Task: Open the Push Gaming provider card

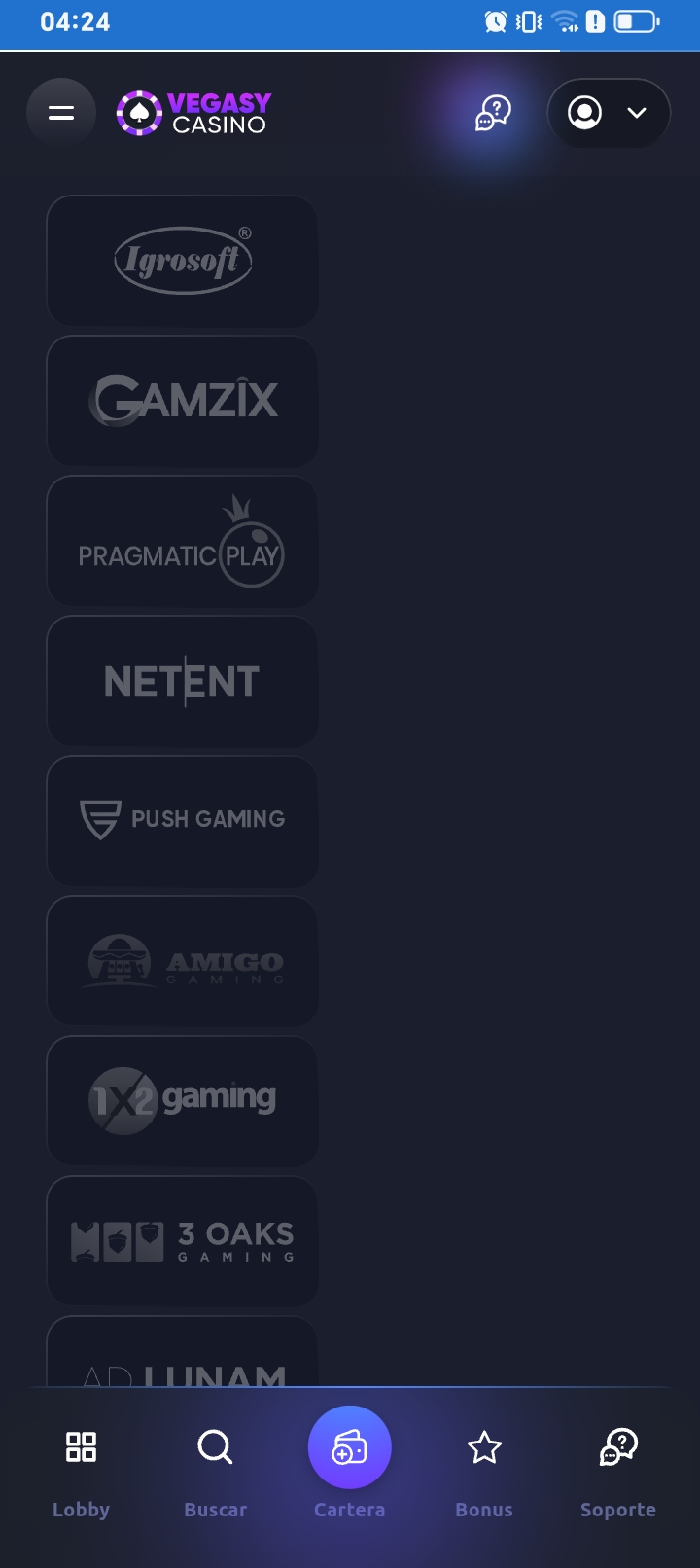Action: [183, 821]
